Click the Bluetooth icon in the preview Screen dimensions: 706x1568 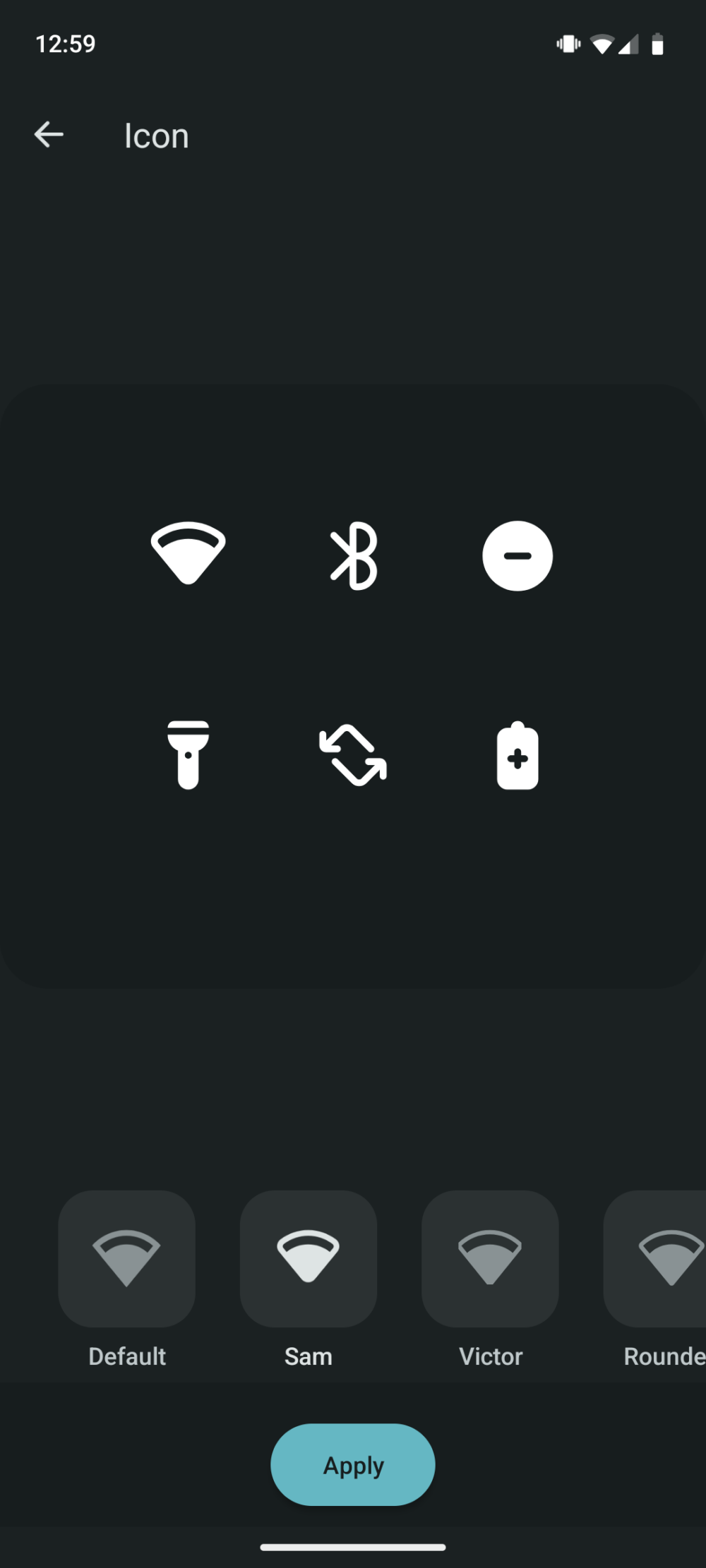352,555
